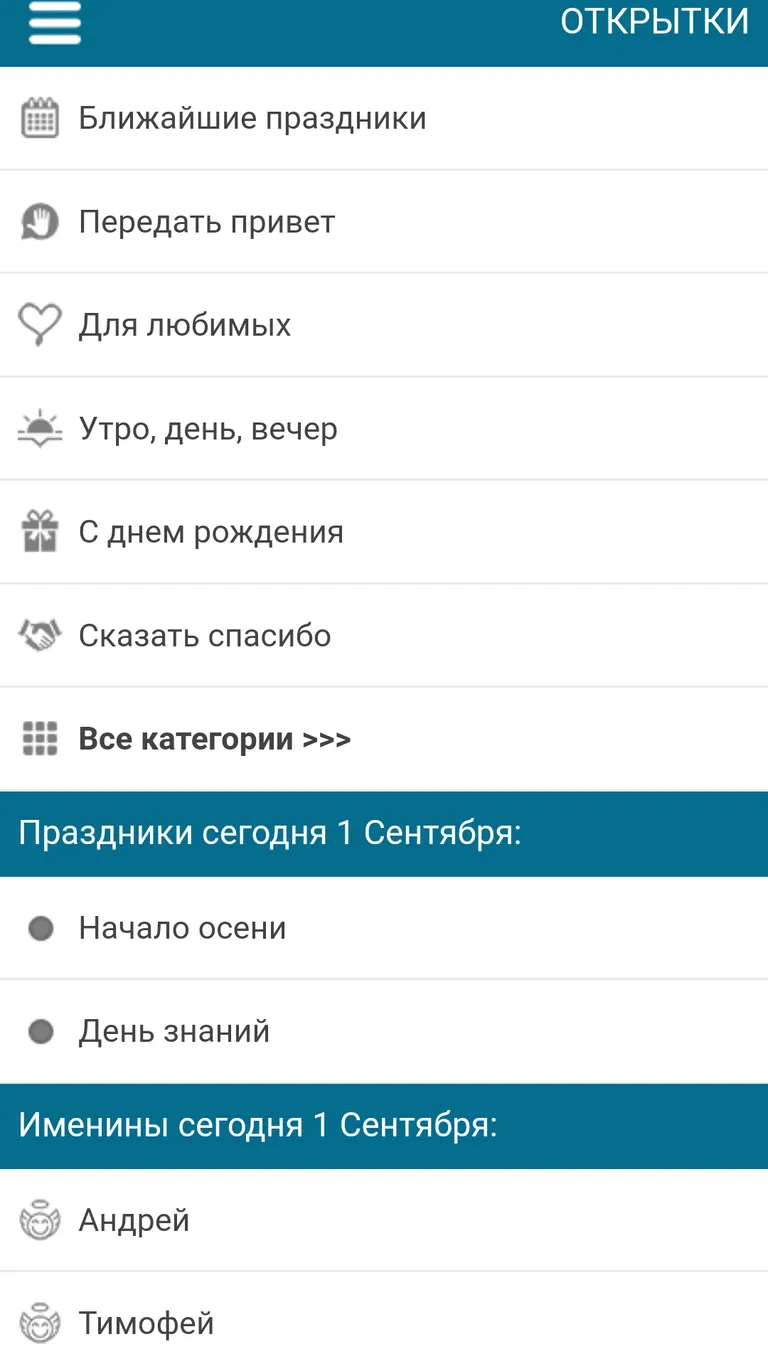Click the gift box icon for birthdays
The width and height of the screenshot is (768, 1366).
[x=40, y=531]
